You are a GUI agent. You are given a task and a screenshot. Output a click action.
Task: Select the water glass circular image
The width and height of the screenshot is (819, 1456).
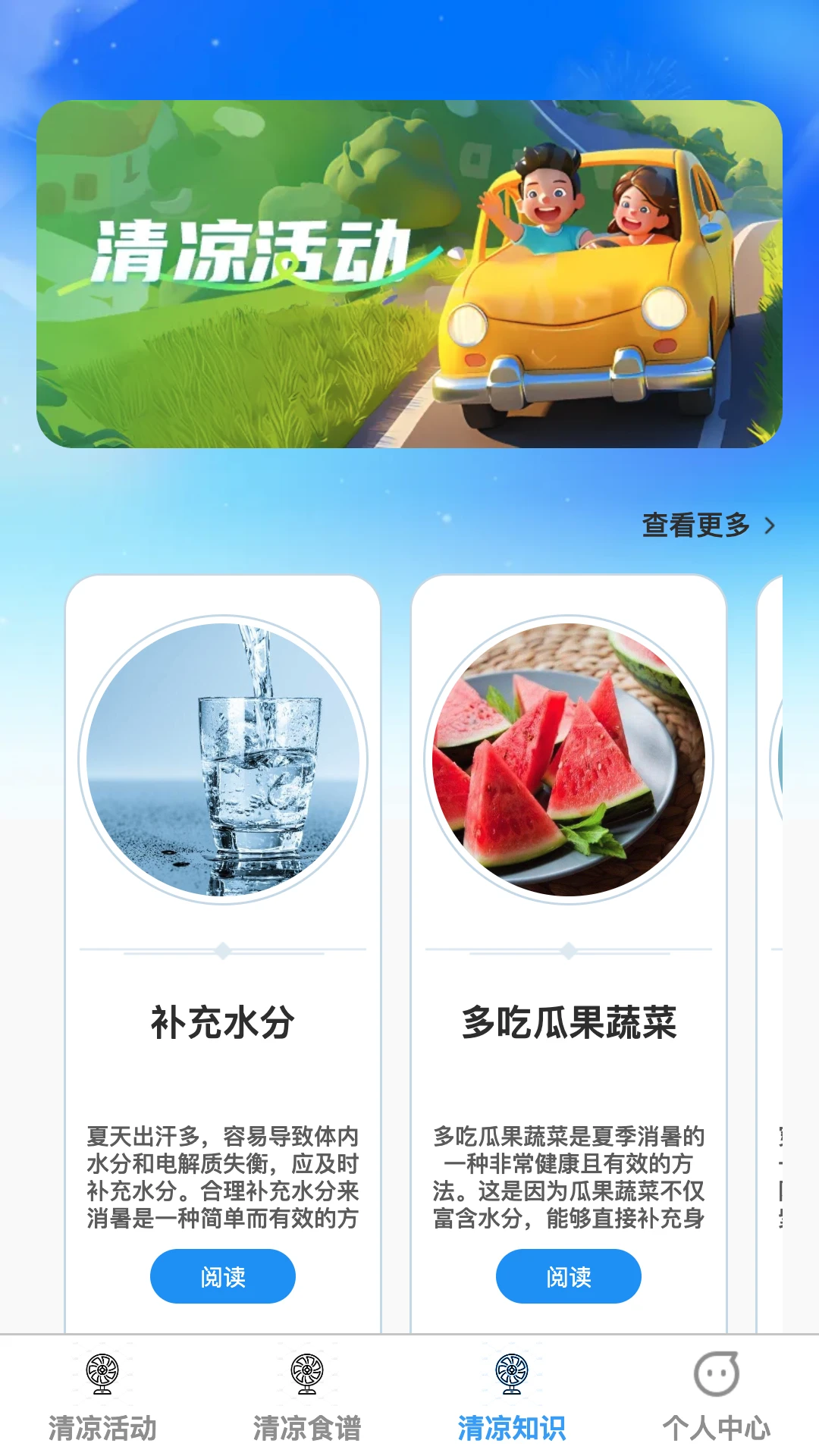[x=223, y=758]
